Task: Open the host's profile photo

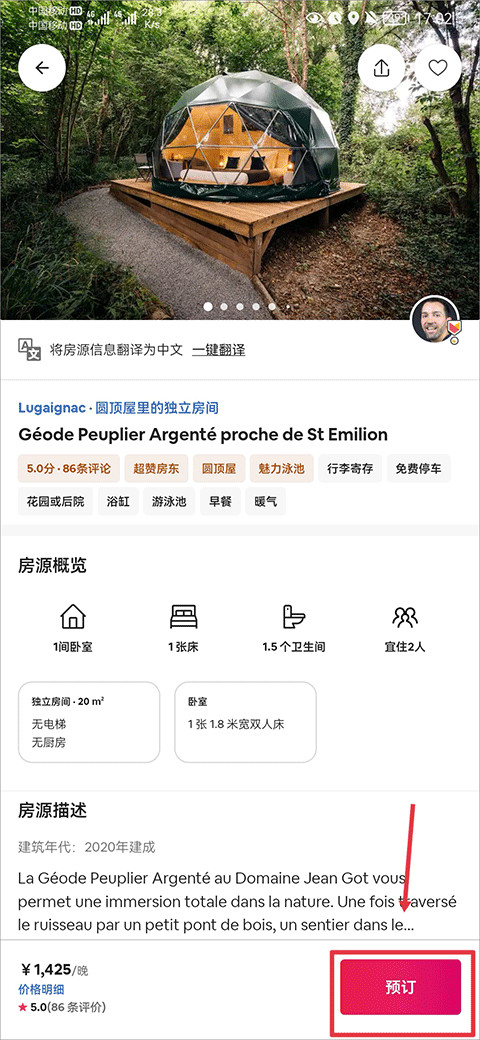Action: tap(435, 320)
